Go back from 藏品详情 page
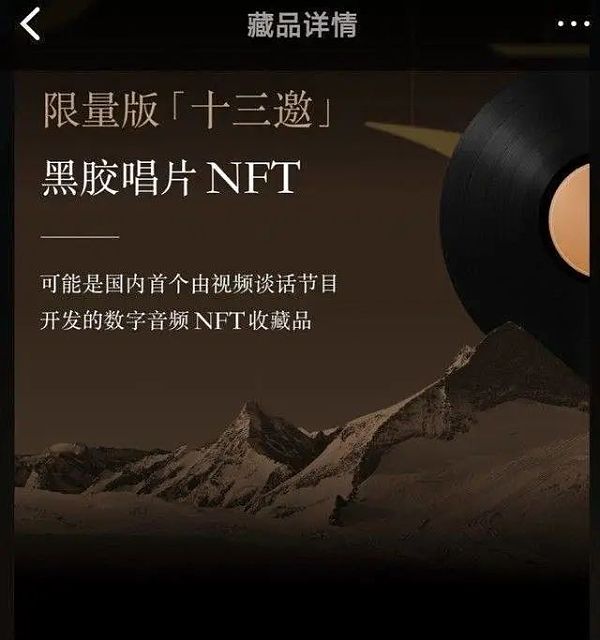600x640 pixels. [x=31, y=24]
